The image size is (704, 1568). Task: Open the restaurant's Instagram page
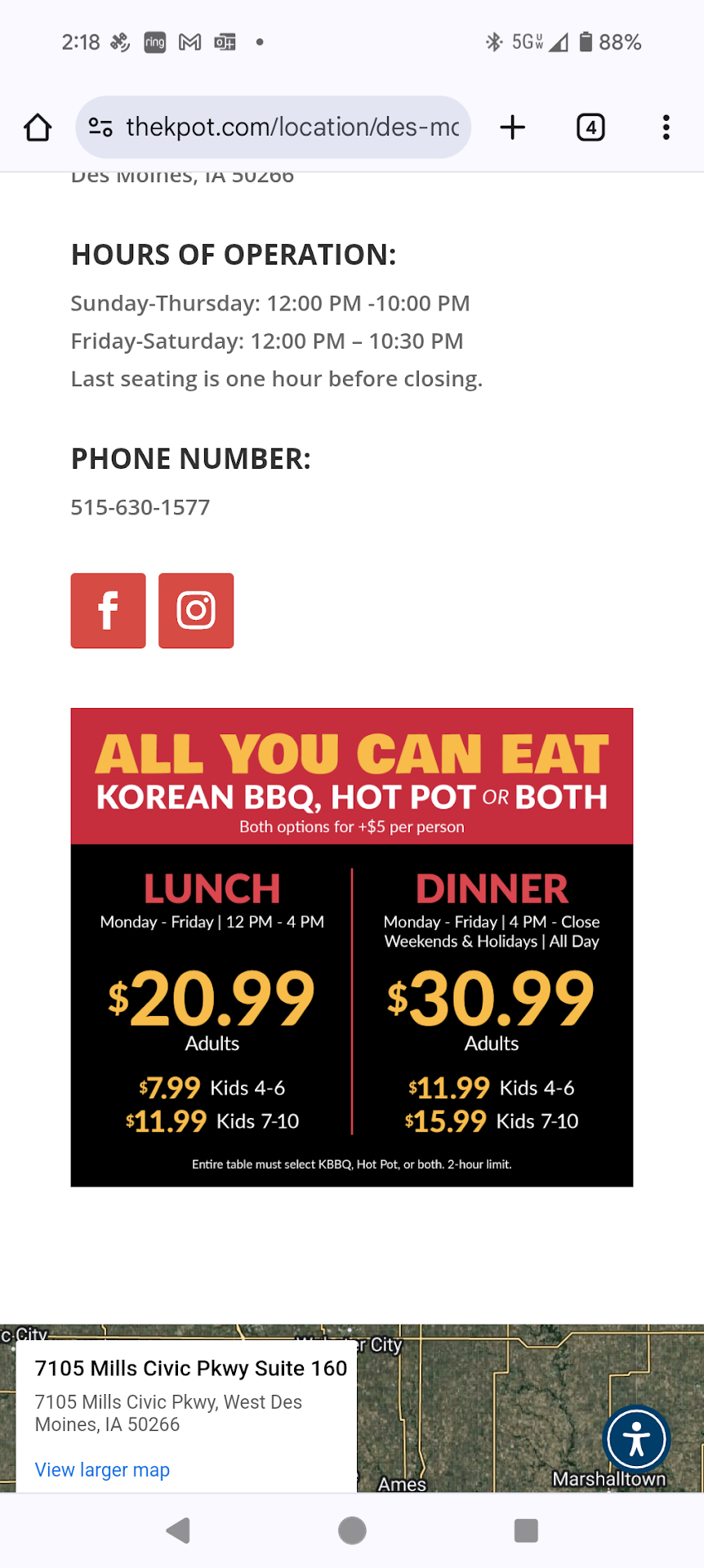[x=196, y=611]
